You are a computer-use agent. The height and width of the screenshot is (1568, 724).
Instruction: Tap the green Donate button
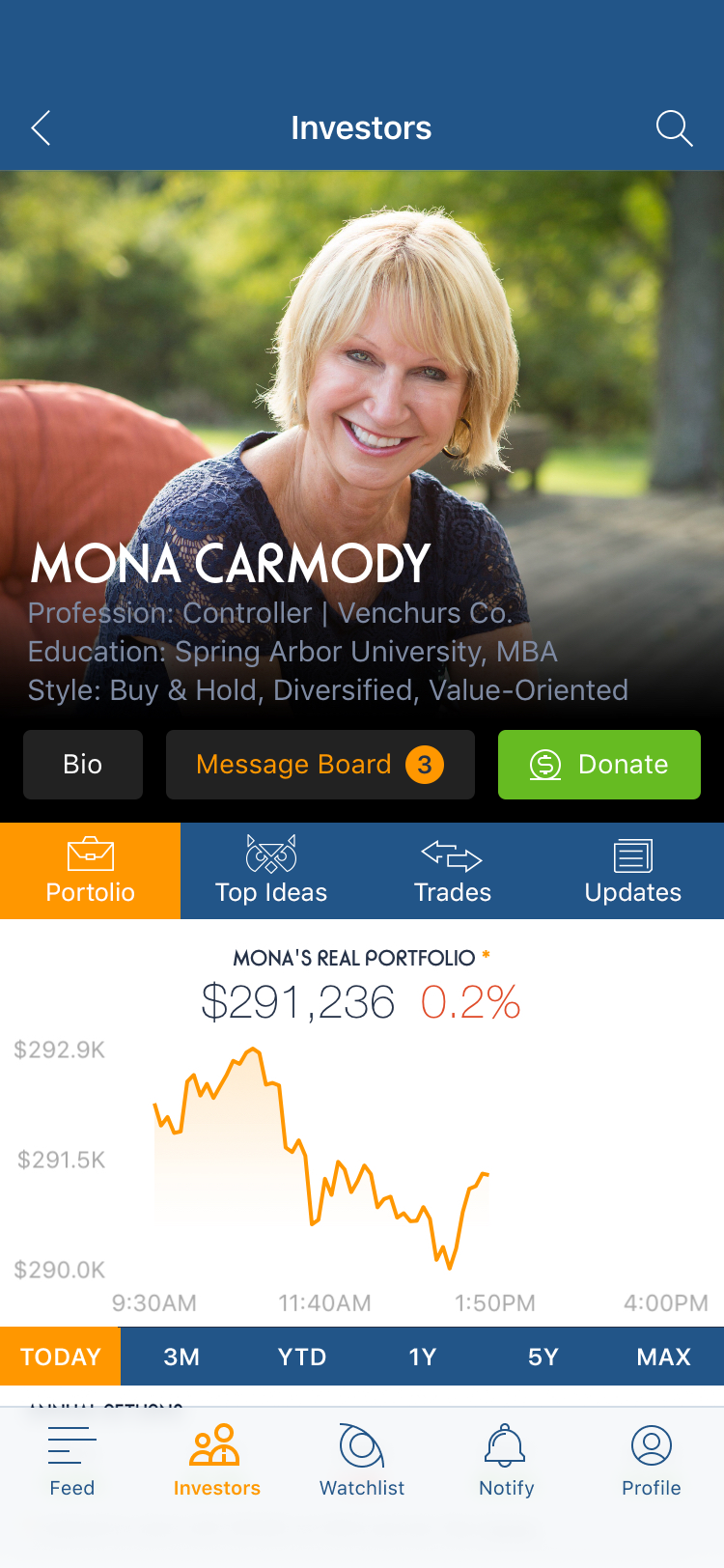click(599, 765)
